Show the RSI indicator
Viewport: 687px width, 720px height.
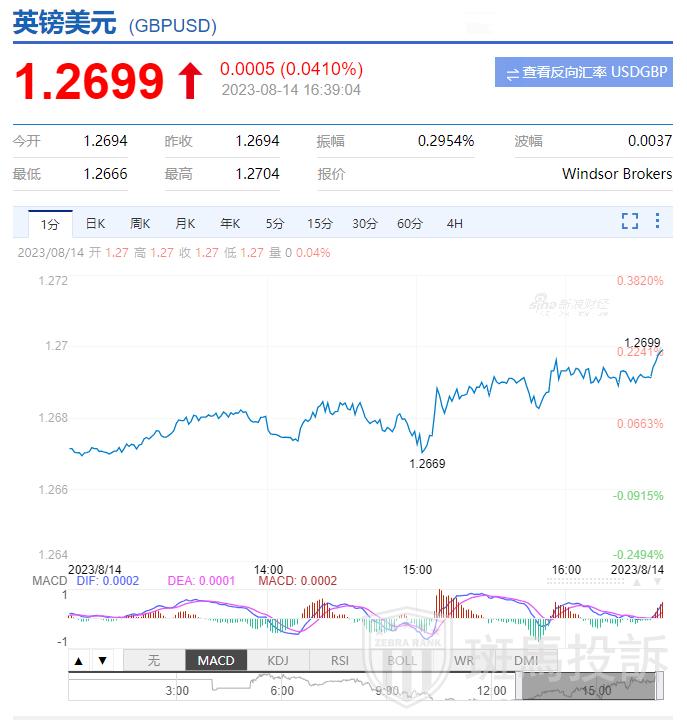pos(339,660)
